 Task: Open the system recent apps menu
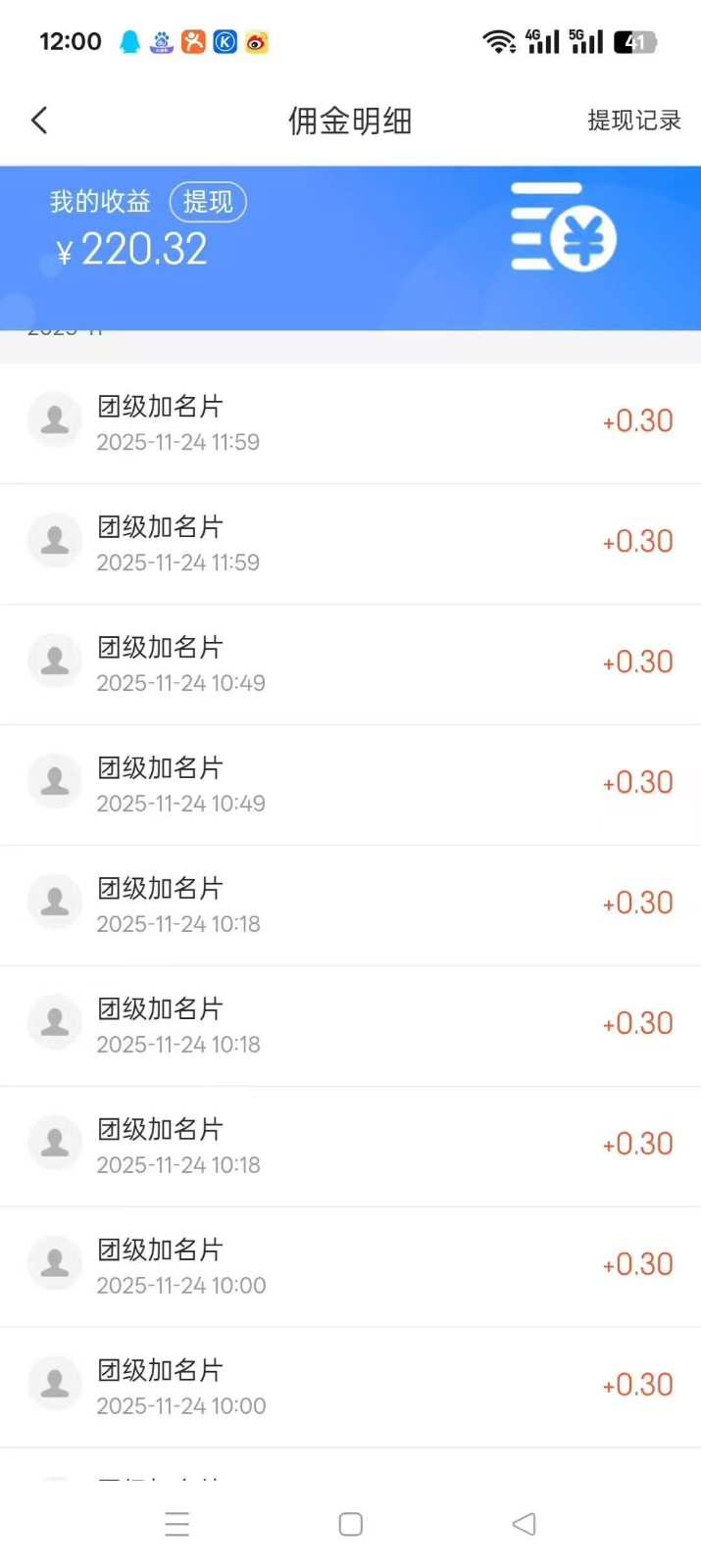click(x=177, y=1524)
